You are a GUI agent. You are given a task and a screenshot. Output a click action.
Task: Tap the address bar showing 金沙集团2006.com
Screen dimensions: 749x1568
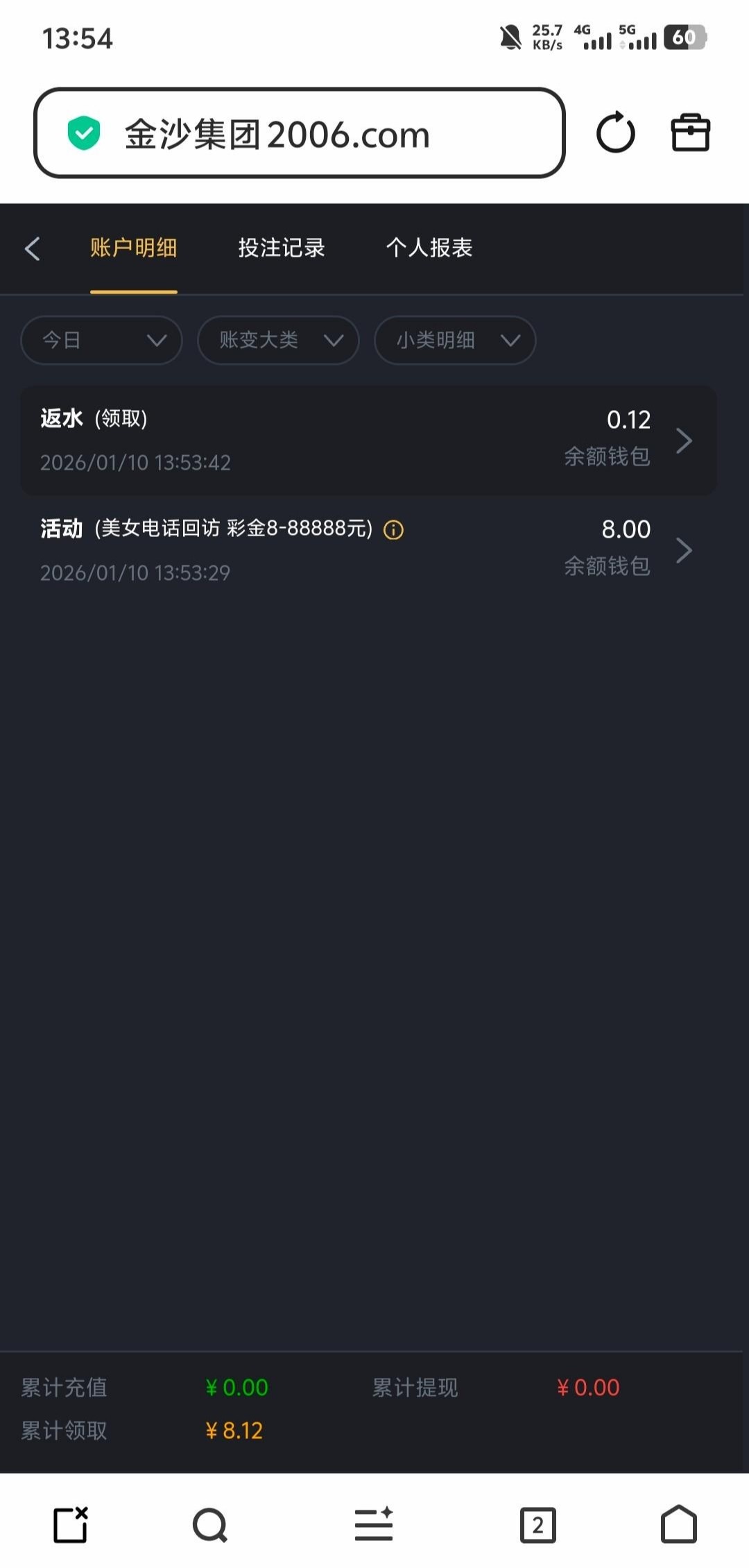[299, 133]
